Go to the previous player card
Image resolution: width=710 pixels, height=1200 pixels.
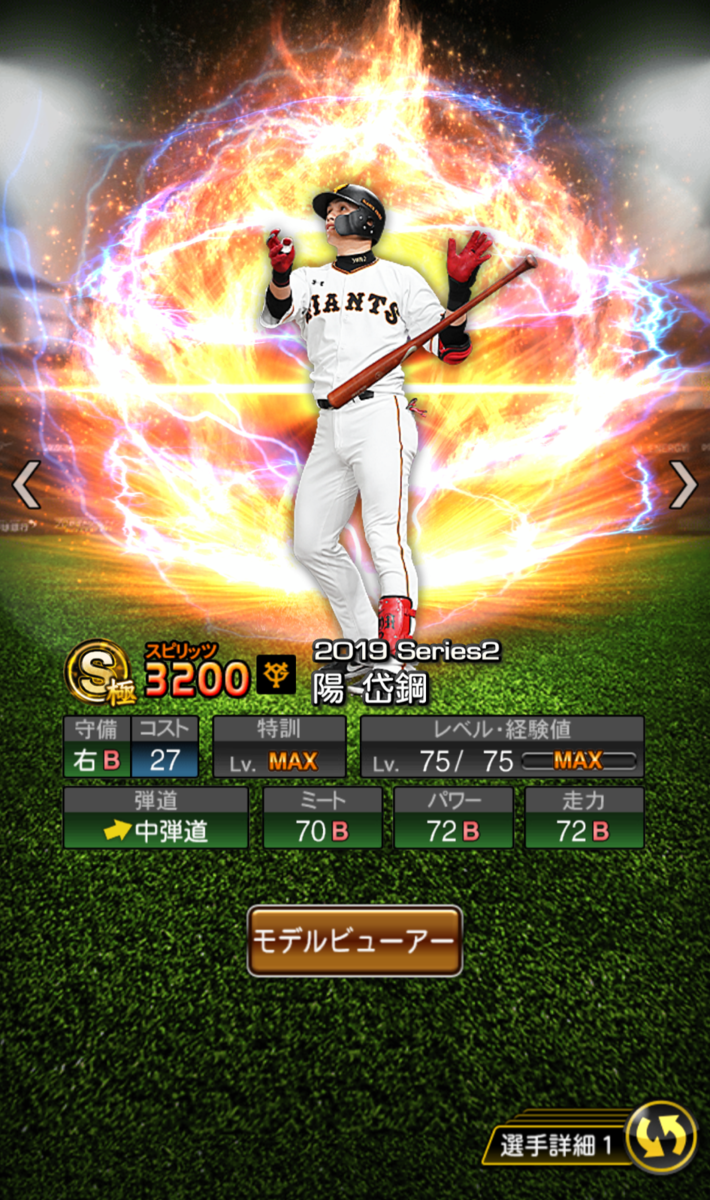point(24,485)
